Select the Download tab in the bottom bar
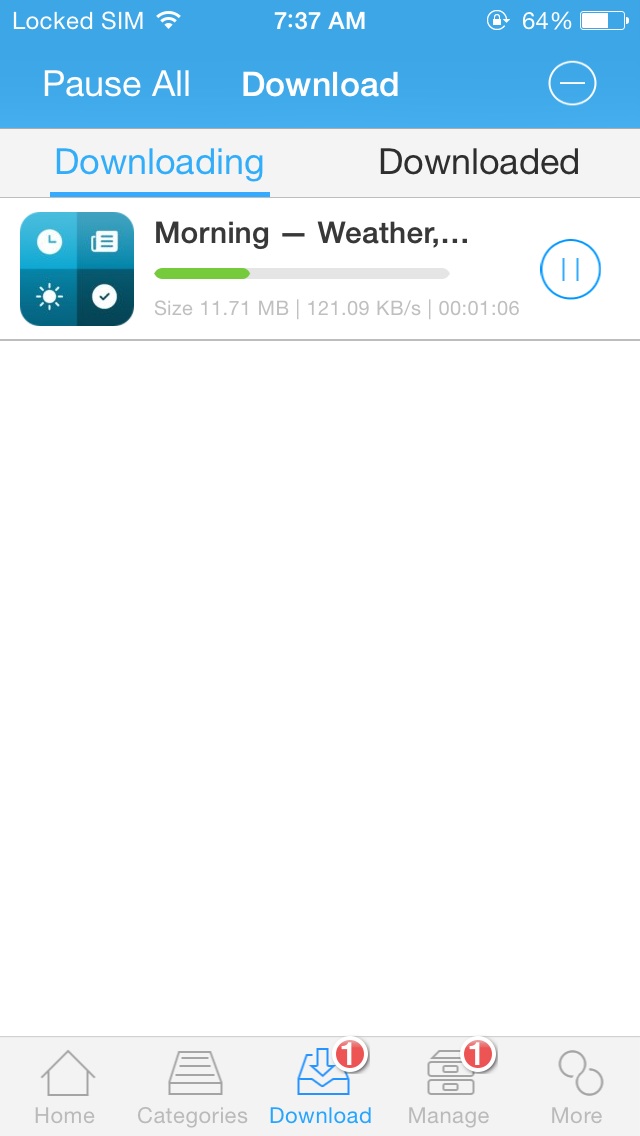The image size is (640, 1136). point(320,1087)
